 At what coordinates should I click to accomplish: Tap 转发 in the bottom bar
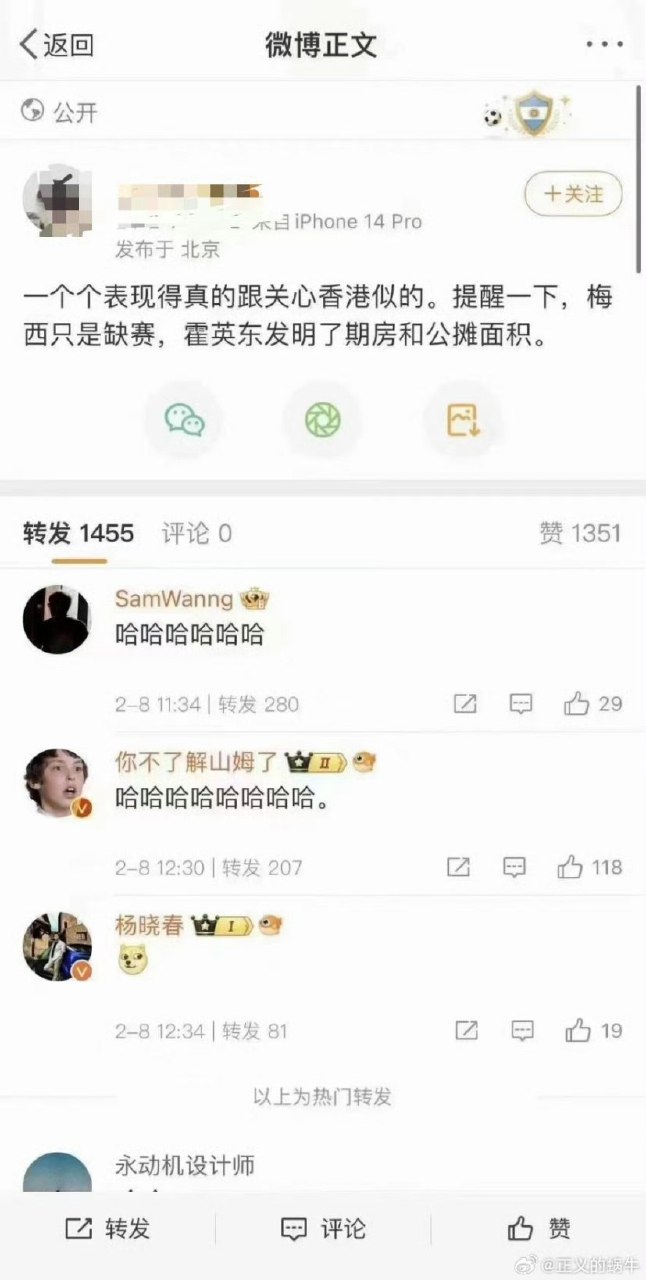click(107, 1228)
